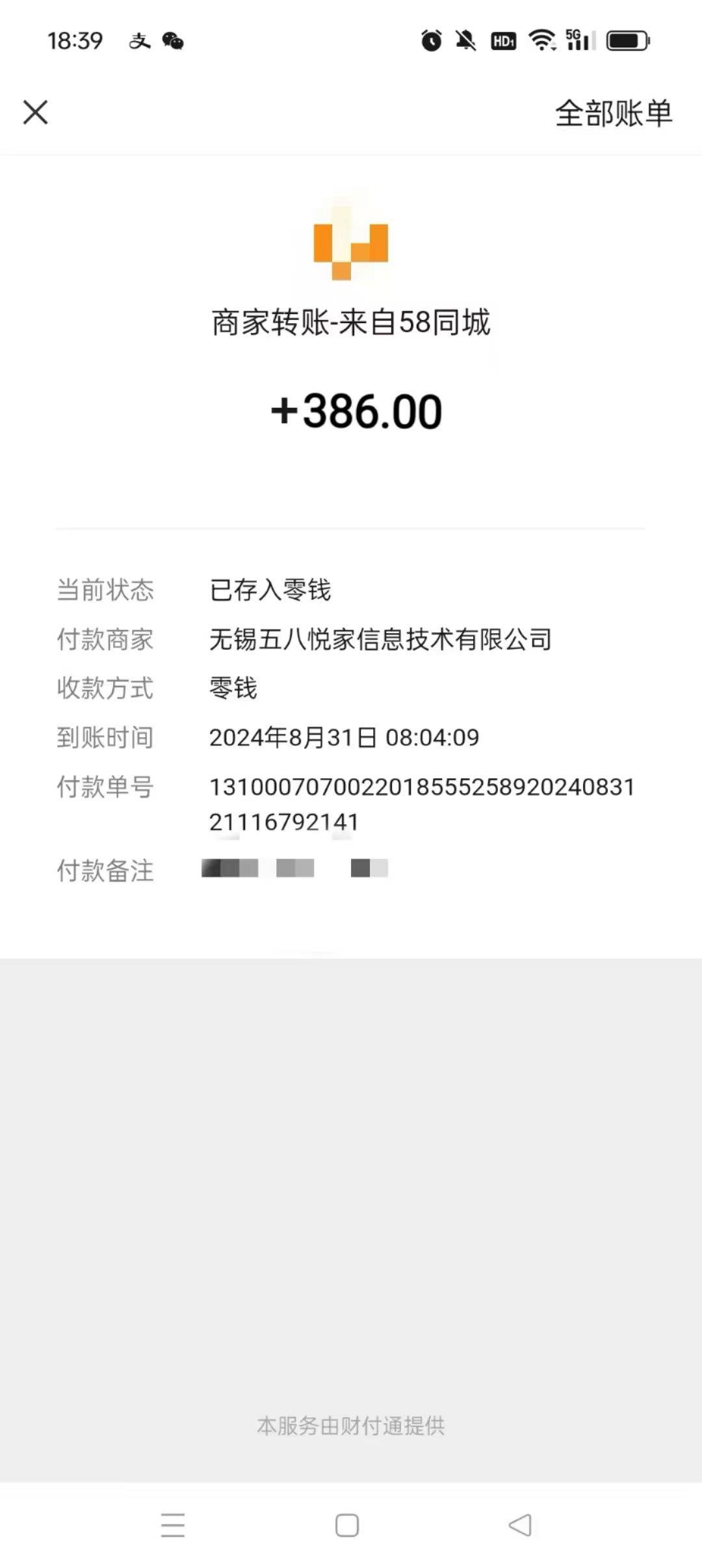Close the transfer detail page
This screenshot has width=702, height=1568.
click(x=36, y=112)
